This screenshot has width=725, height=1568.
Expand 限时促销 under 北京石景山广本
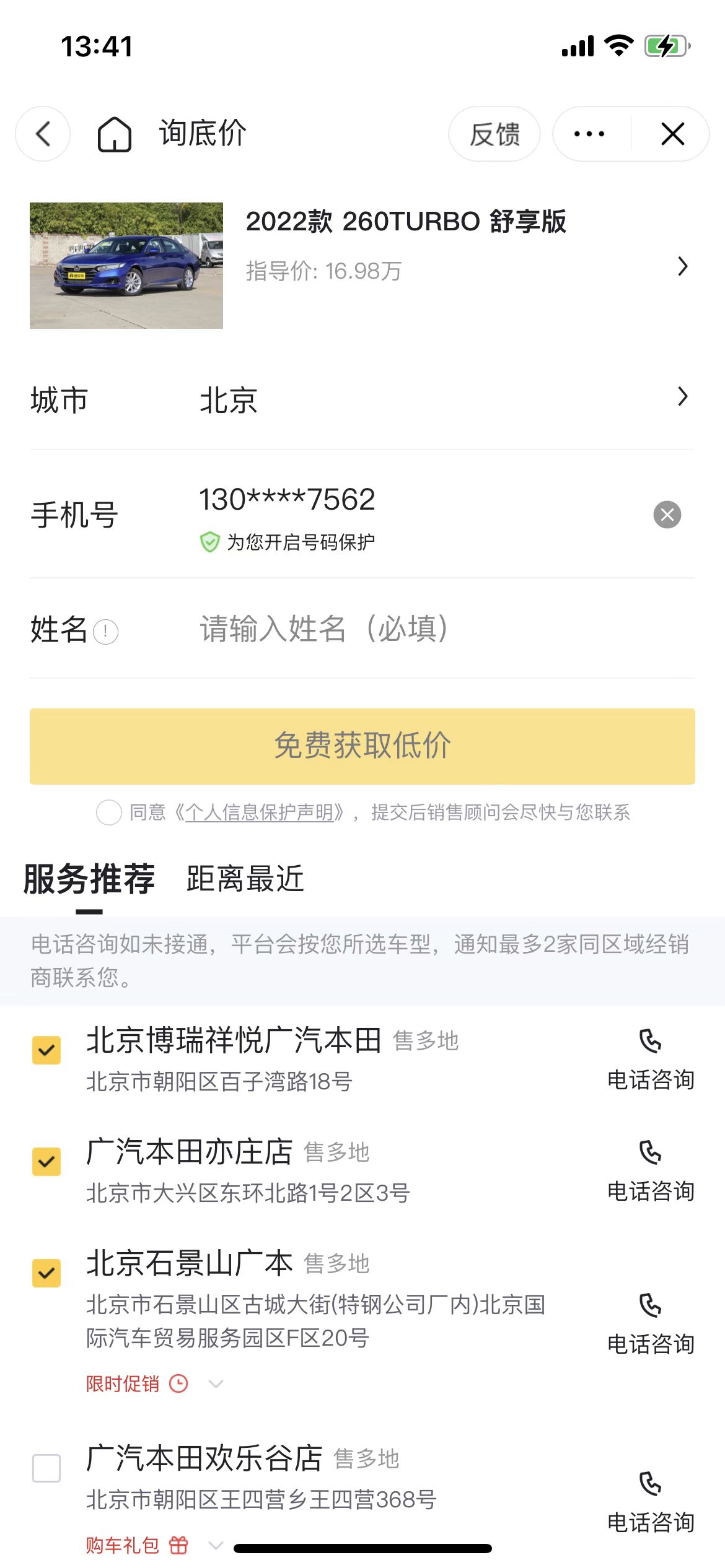click(x=216, y=1383)
